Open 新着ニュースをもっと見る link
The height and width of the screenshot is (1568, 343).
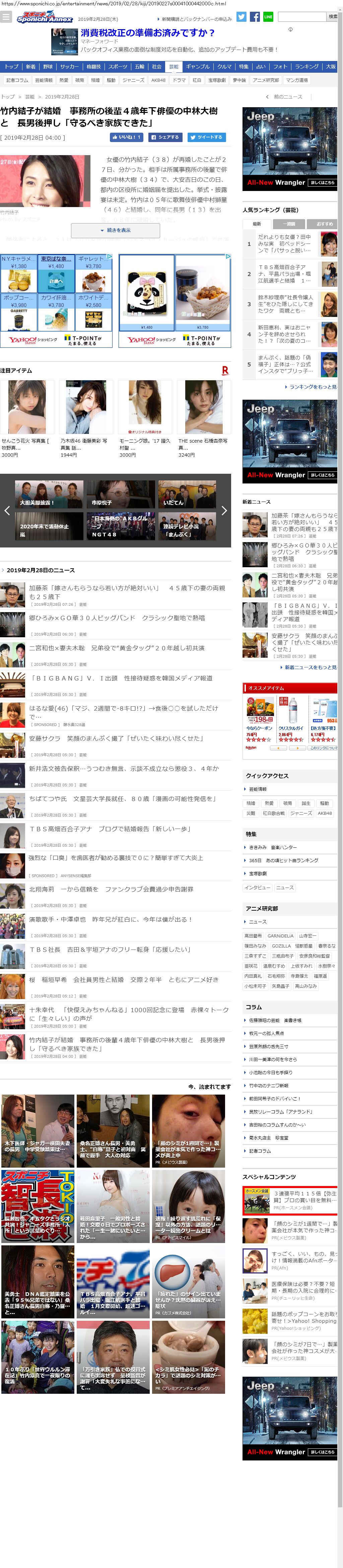(x=311, y=667)
